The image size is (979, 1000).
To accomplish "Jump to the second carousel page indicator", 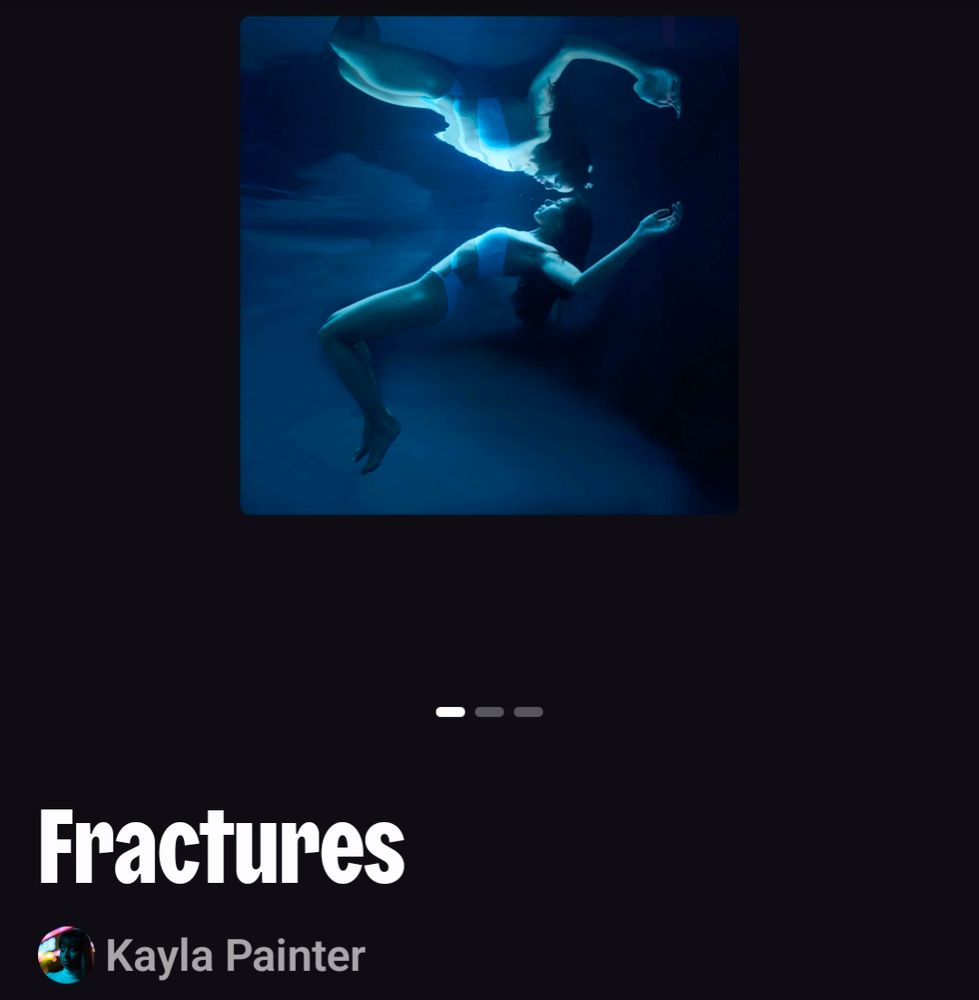I will (x=489, y=712).
